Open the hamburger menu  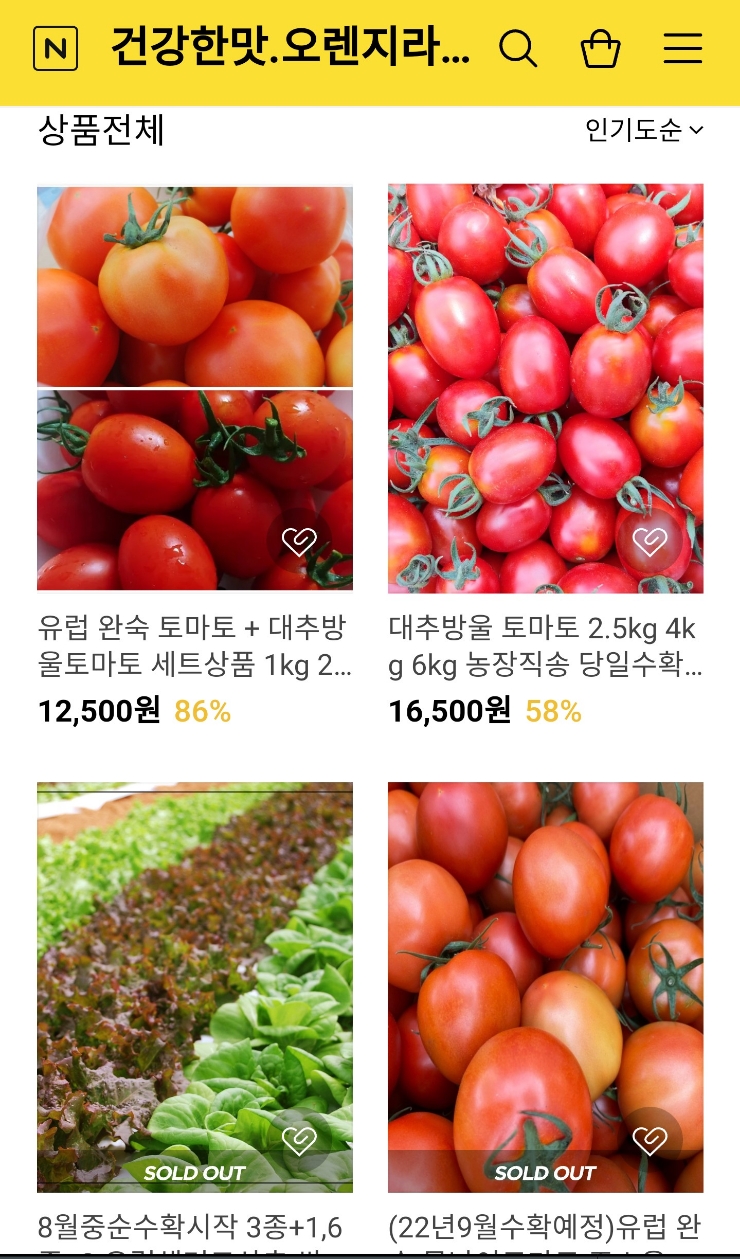coord(683,49)
